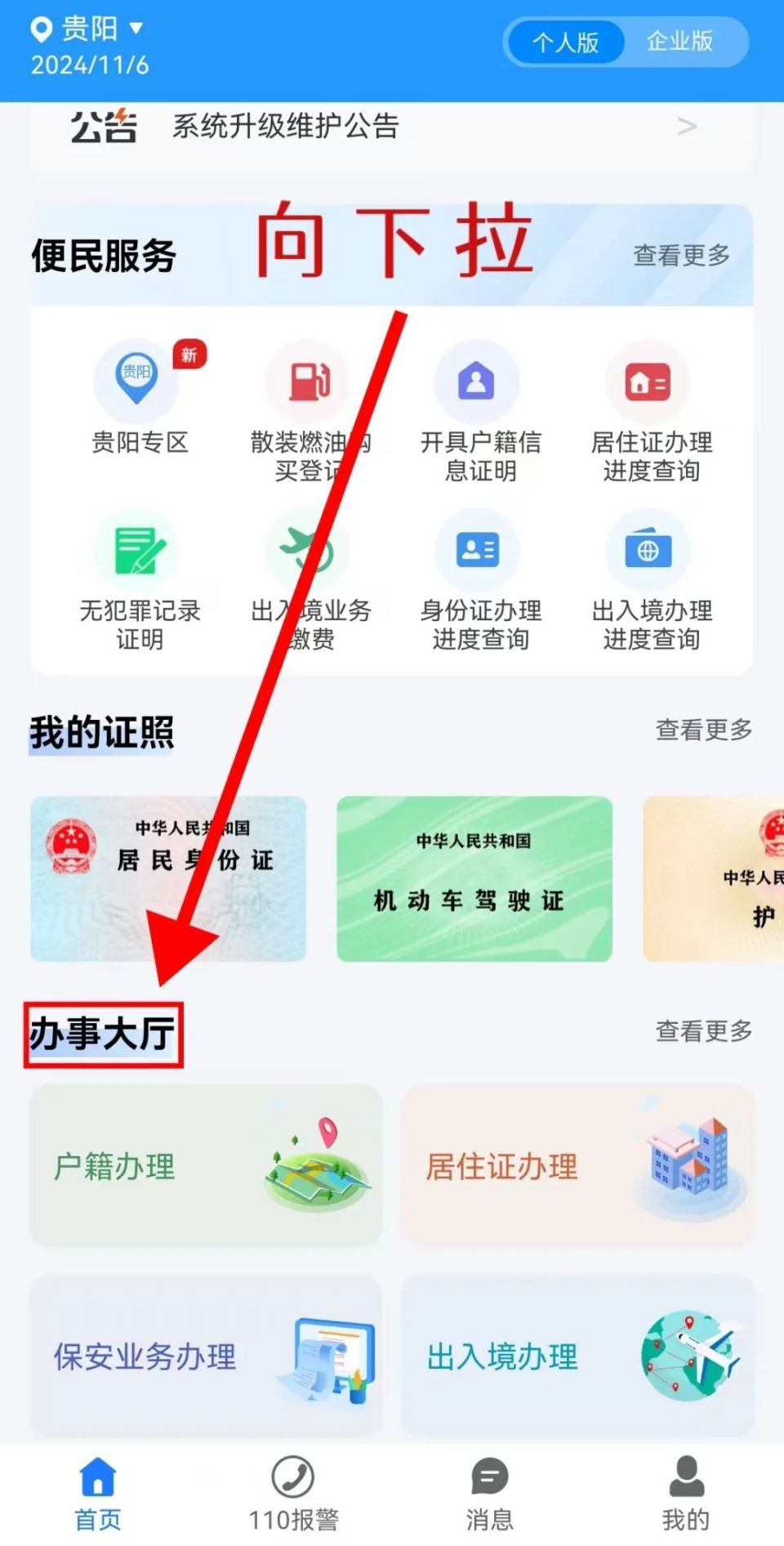View more under 便民服务 section
784x1546 pixels.
(x=684, y=254)
